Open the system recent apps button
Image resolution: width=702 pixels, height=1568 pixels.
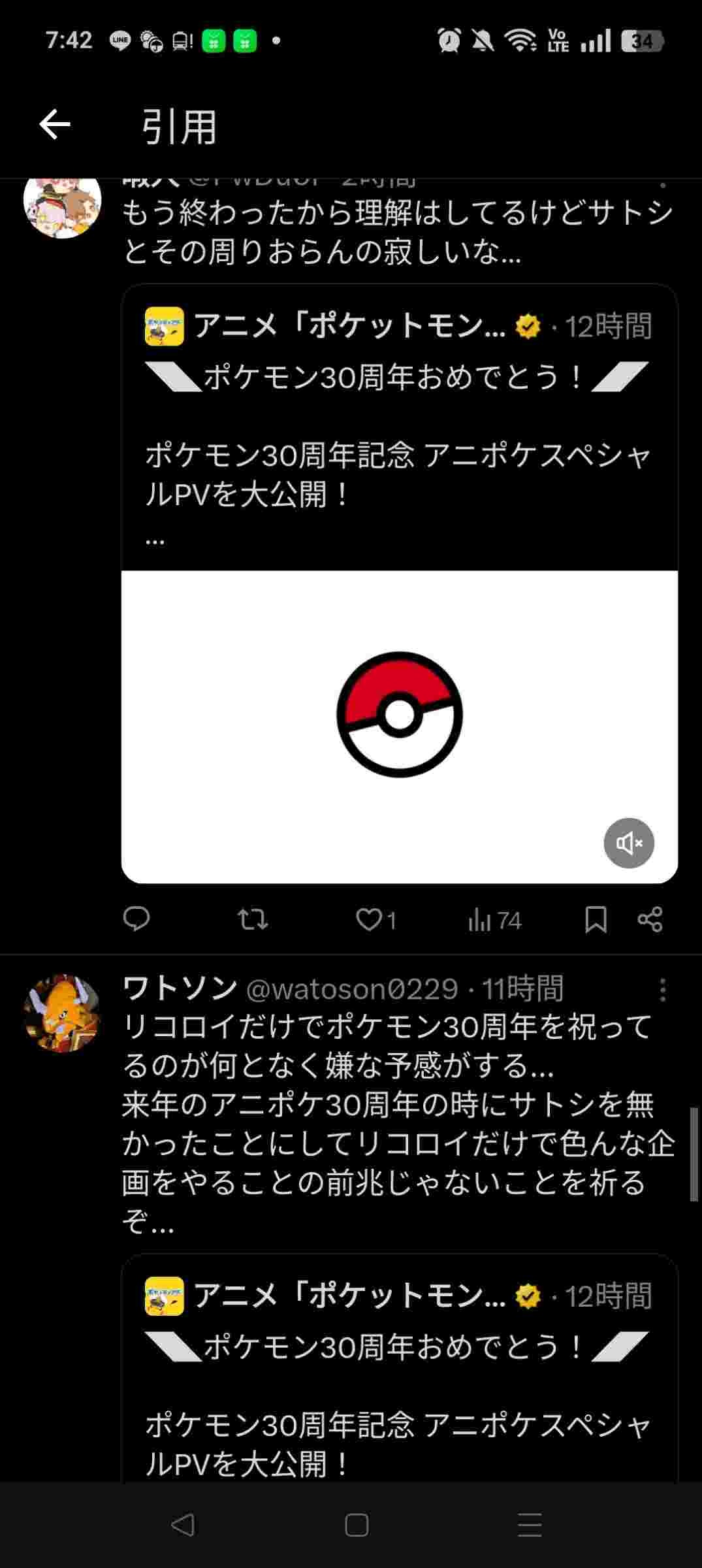click(530, 1526)
